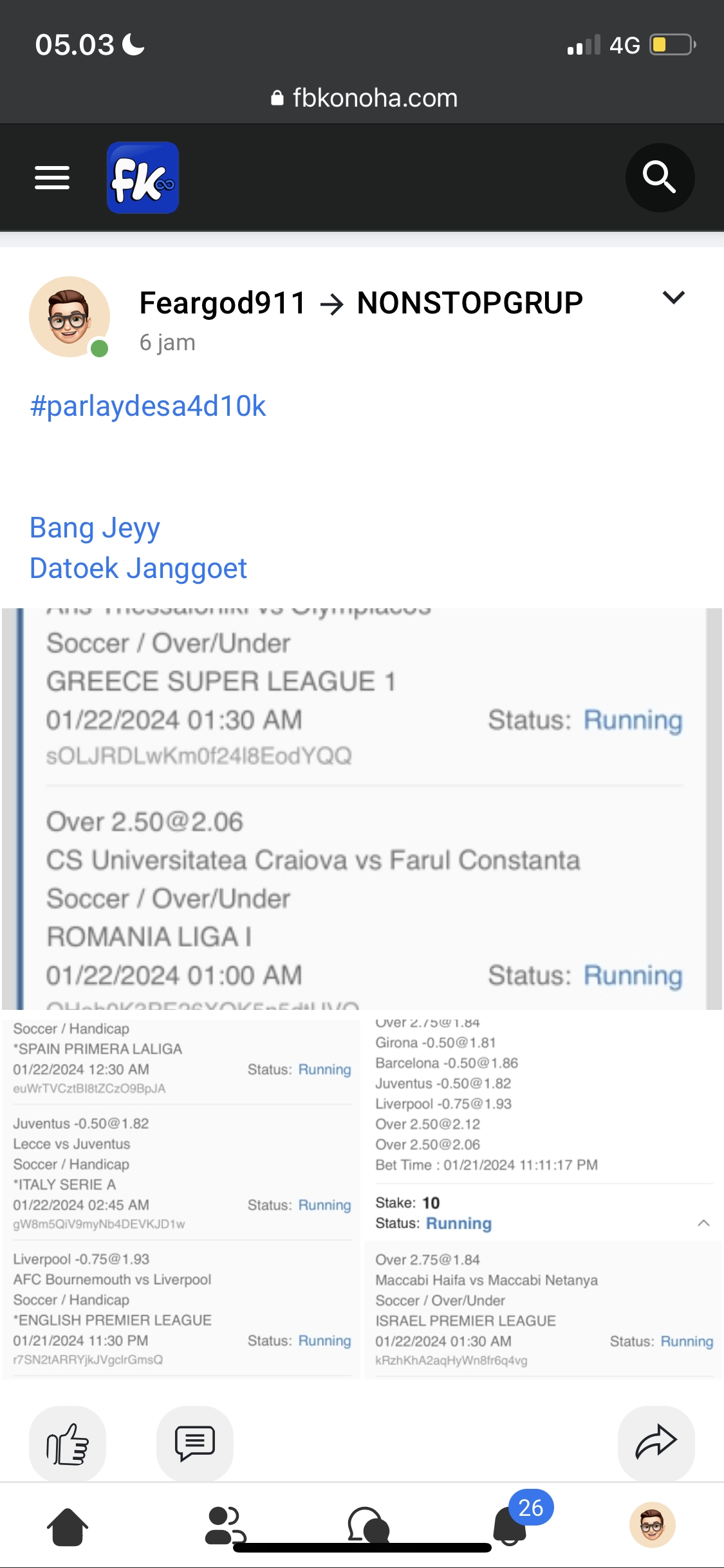Screen dimensions: 724x1568
Task: Go to the home feed tab
Action: point(68,1526)
